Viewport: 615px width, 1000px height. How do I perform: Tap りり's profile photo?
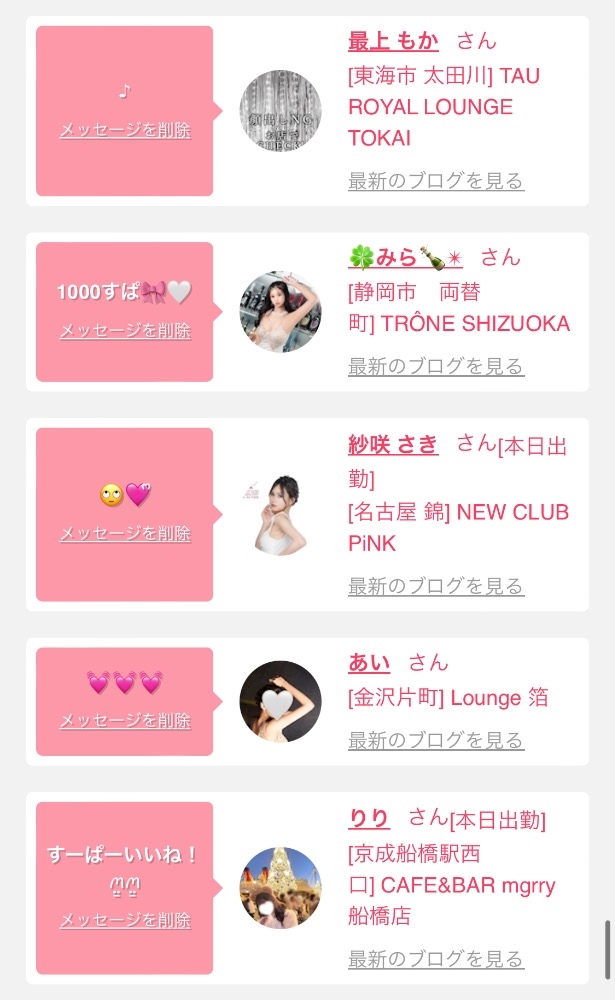point(280,888)
